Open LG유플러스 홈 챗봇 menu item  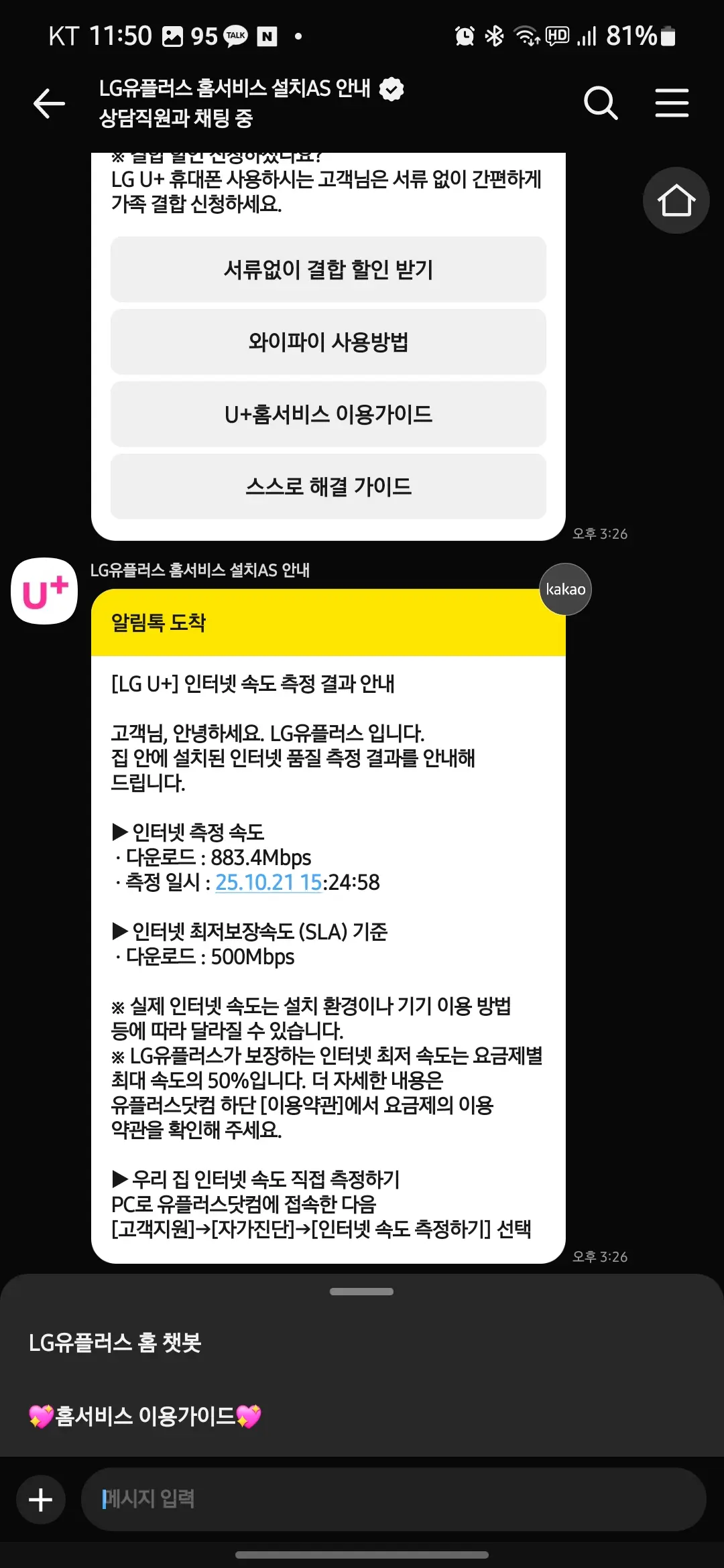point(115,1343)
